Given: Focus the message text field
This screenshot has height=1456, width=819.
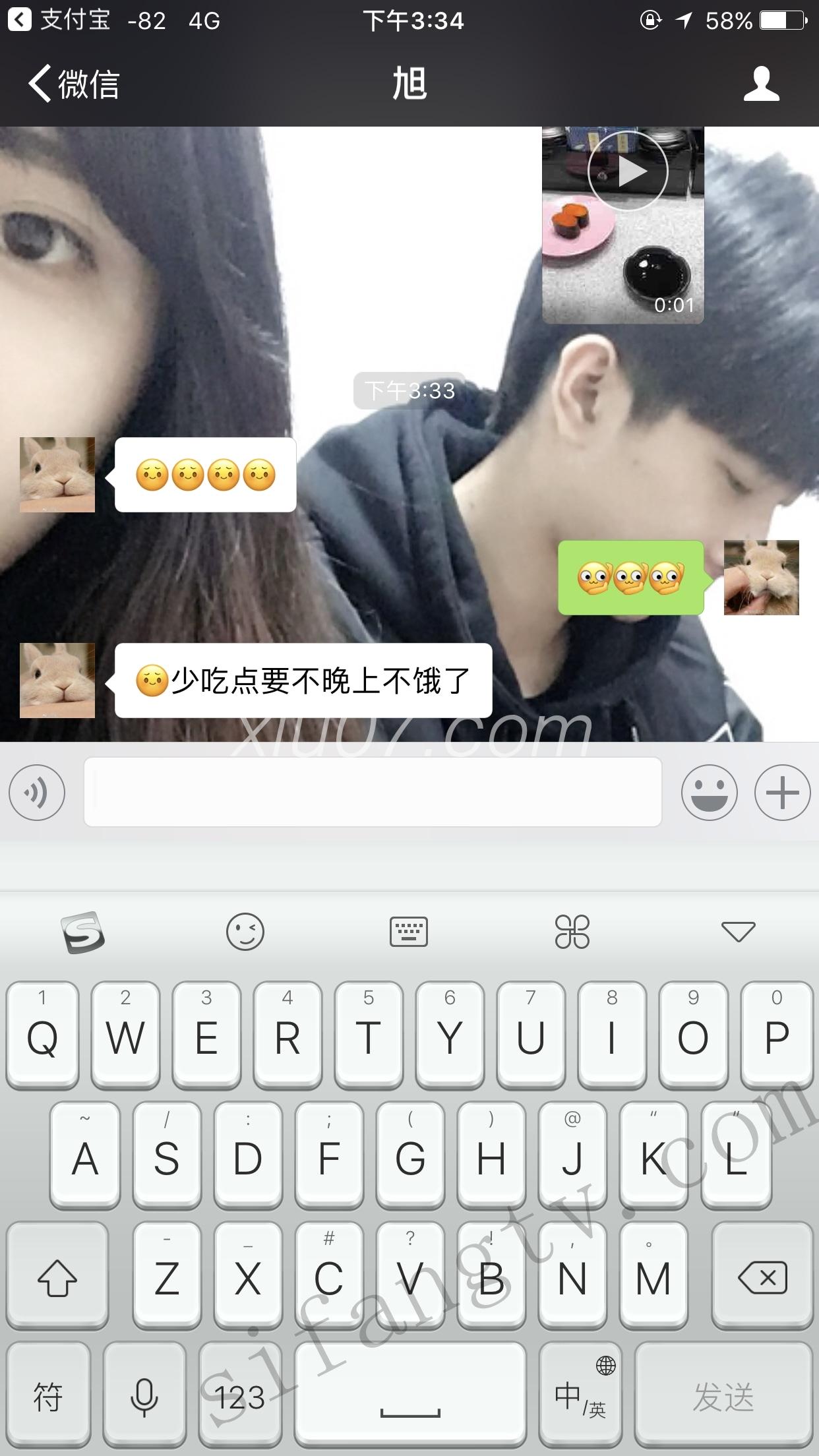Looking at the screenshot, I should pos(373,792).
